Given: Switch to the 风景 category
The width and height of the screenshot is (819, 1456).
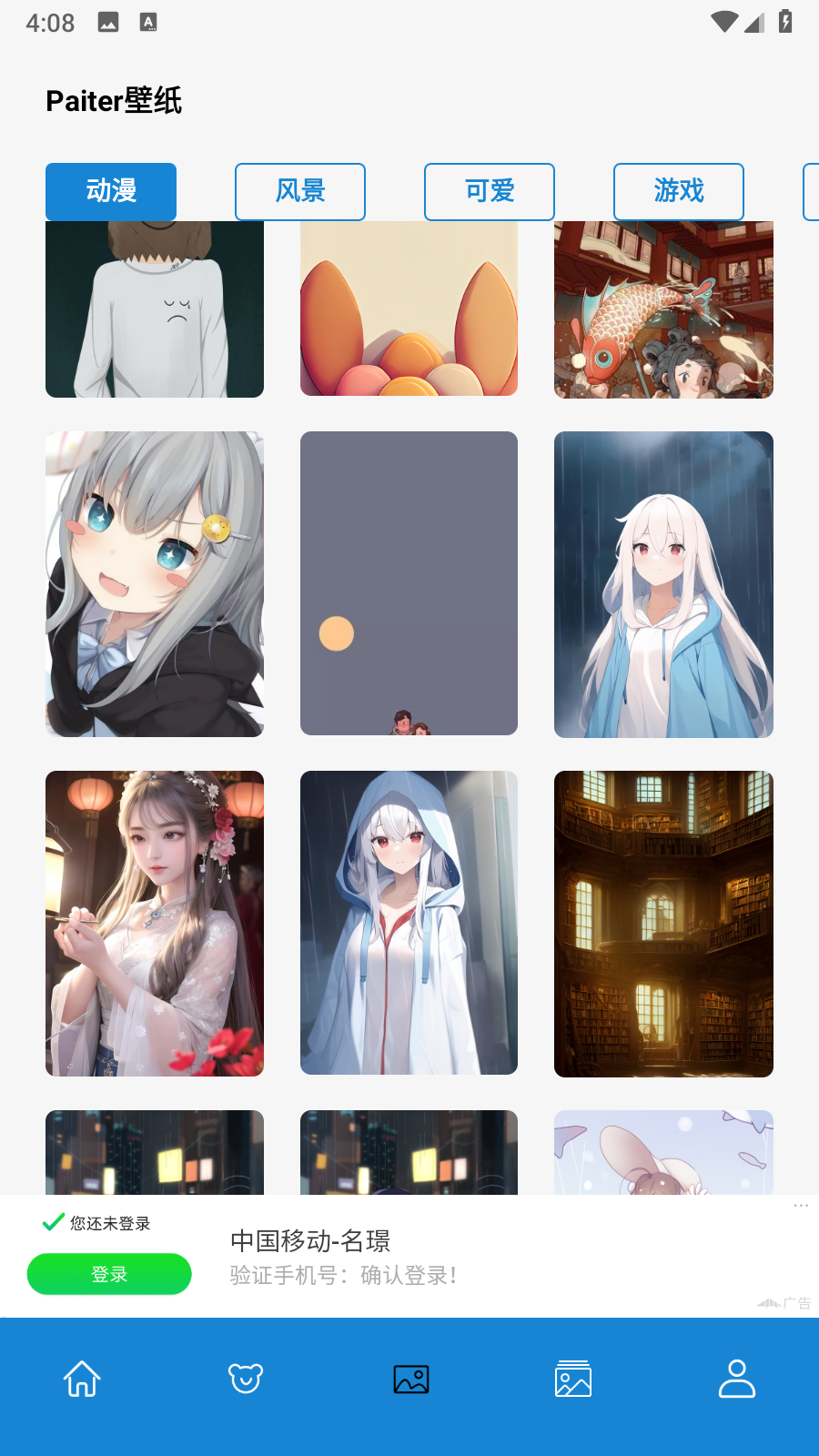Looking at the screenshot, I should (x=300, y=191).
